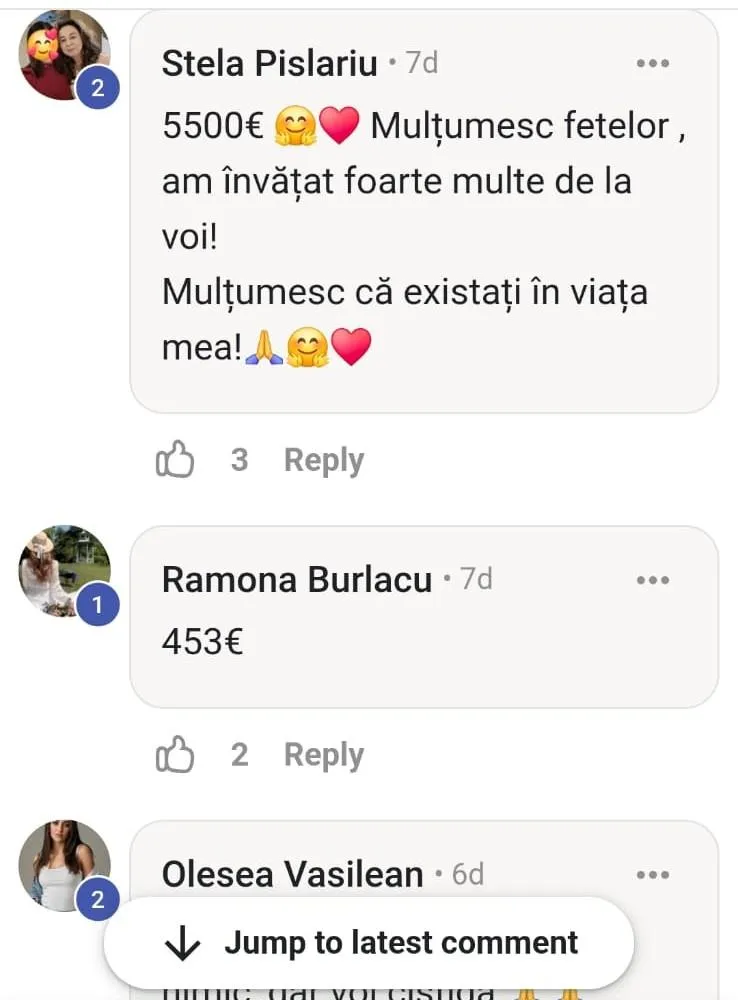Like Ramona Burlacu's 453€ comment
Image resolution: width=738 pixels, height=1000 pixels.
176,755
